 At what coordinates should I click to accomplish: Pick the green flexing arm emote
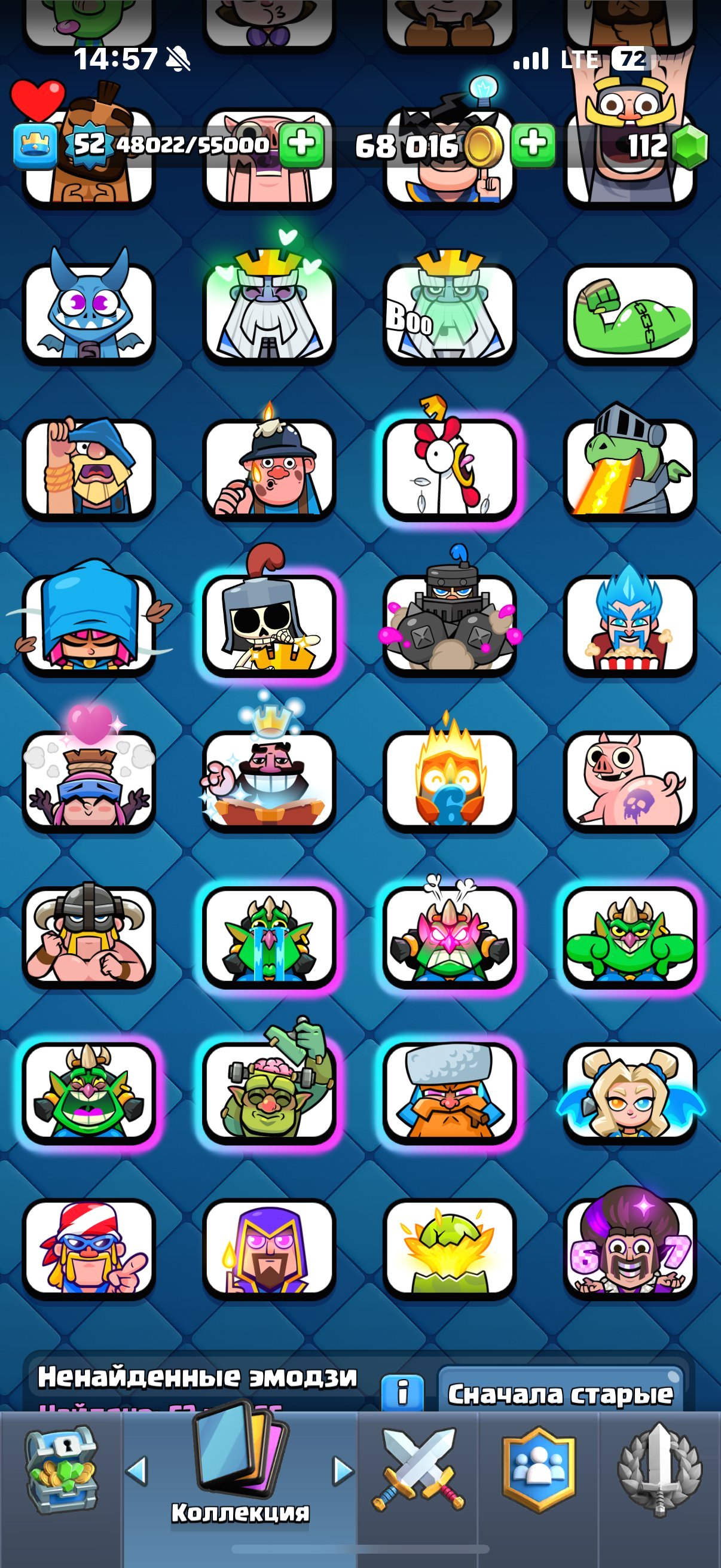pos(630,313)
